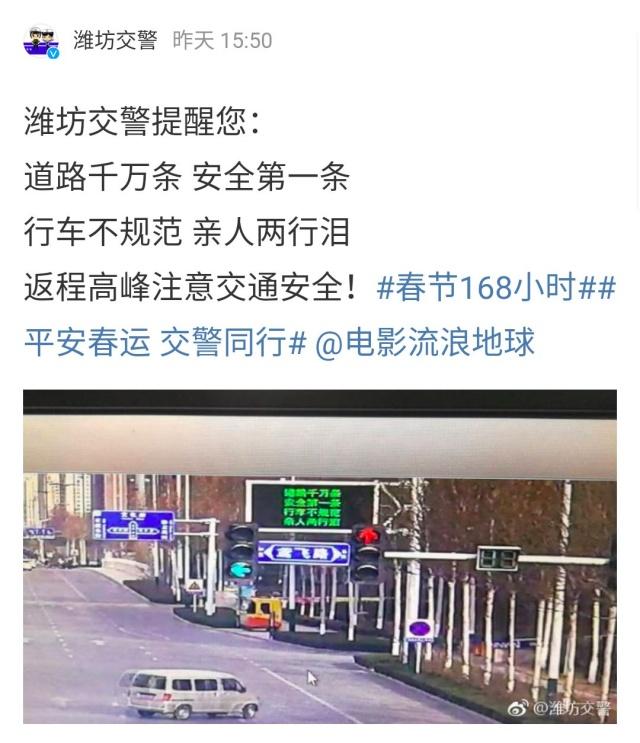Viewport: 640px width, 743px height.
Task: Tap the 潍坊交警 username
Action: click(x=115, y=40)
